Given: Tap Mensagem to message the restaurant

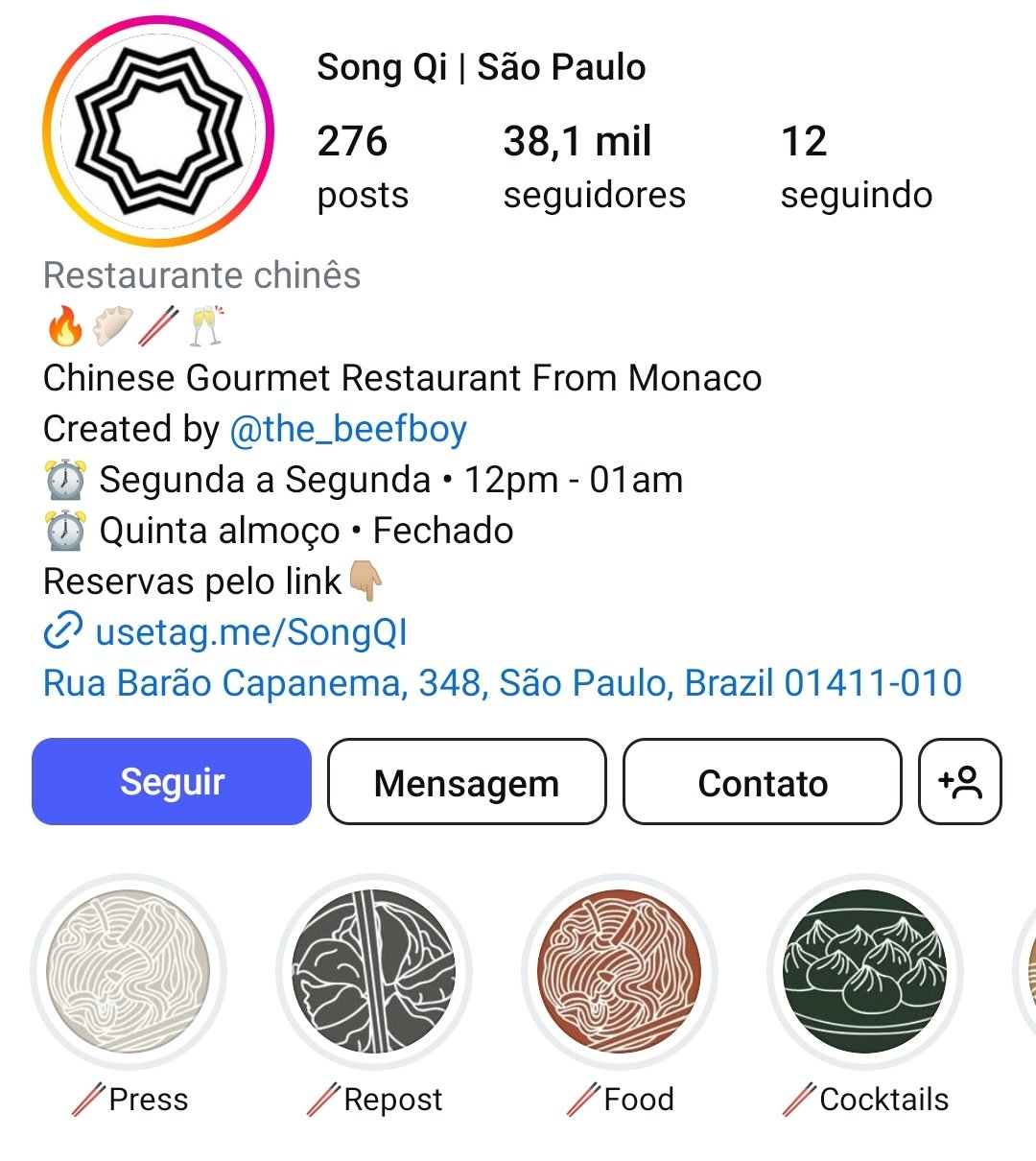Looking at the screenshot, I should [466, 782].
